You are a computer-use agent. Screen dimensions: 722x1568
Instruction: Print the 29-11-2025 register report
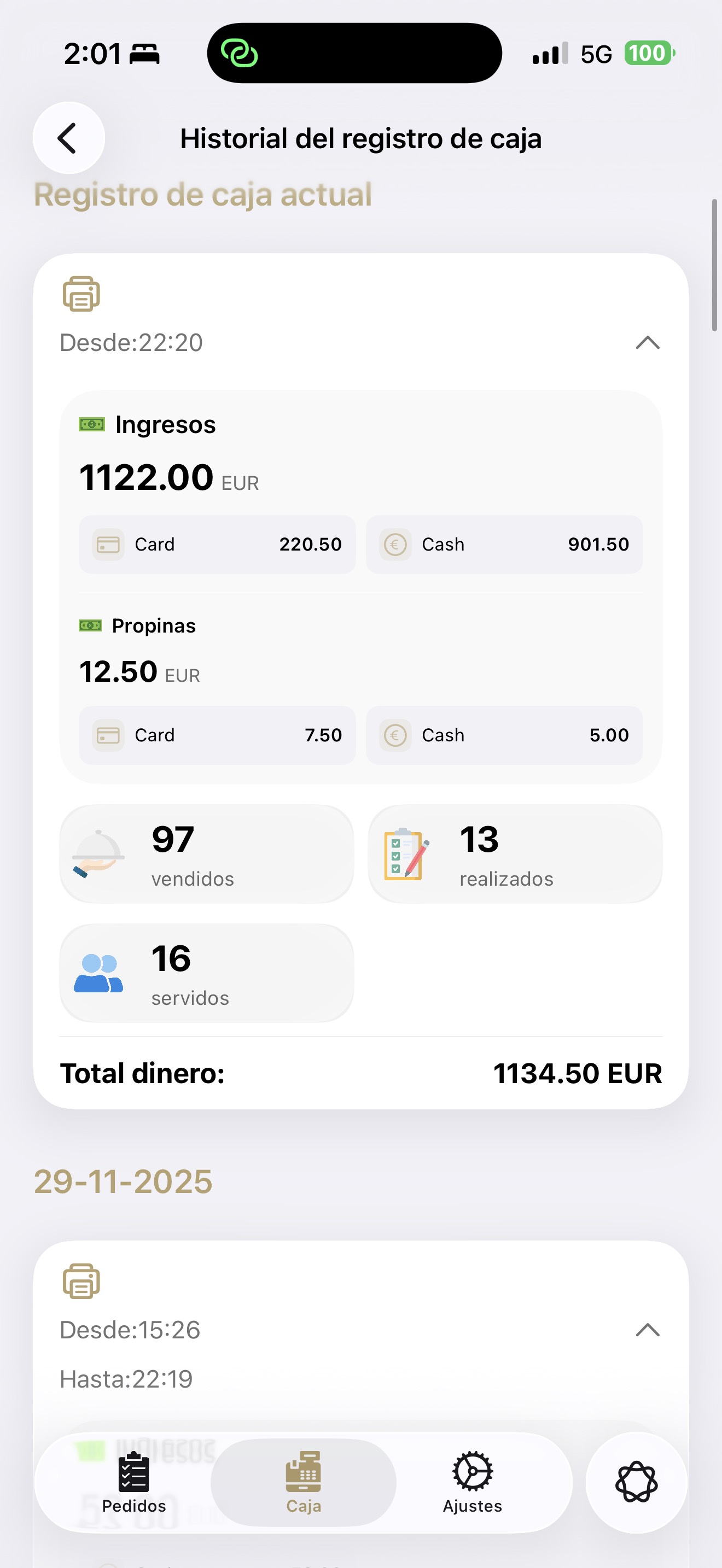[81, 1280]
